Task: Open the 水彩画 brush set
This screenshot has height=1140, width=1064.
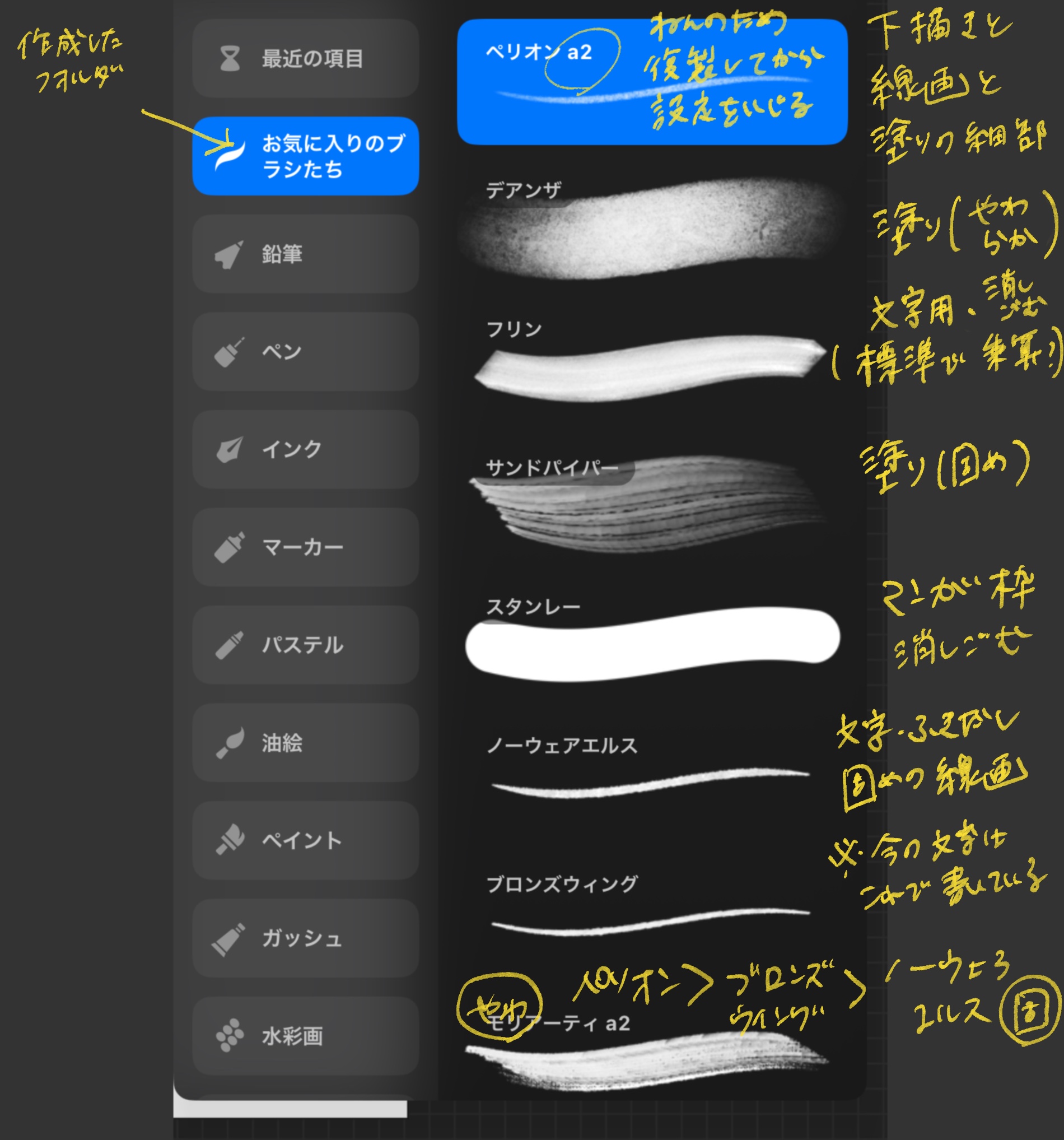Action: (305, 1036)
